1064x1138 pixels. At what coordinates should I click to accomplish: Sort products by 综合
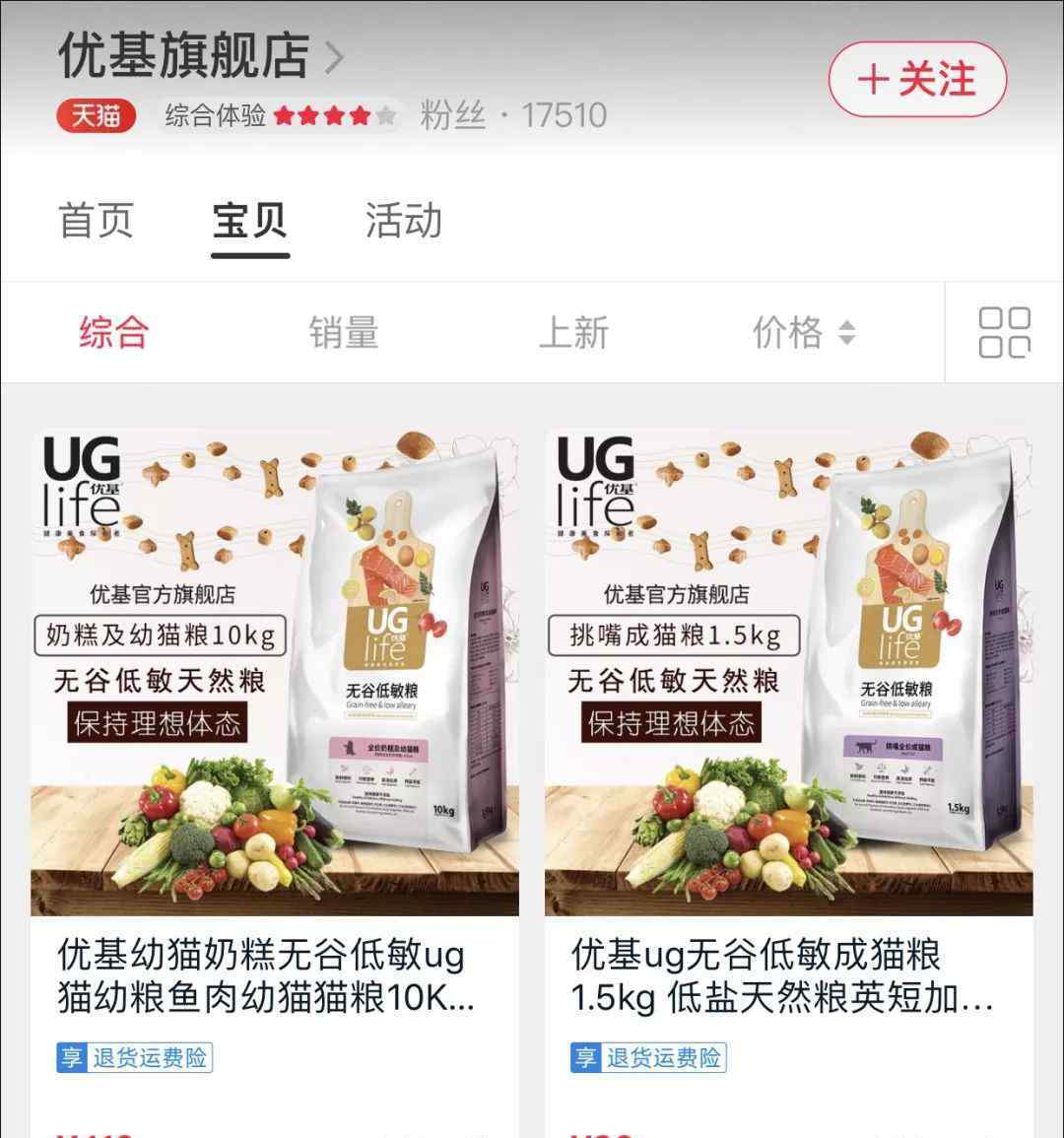pyautogui.click(x=114, y=332)
